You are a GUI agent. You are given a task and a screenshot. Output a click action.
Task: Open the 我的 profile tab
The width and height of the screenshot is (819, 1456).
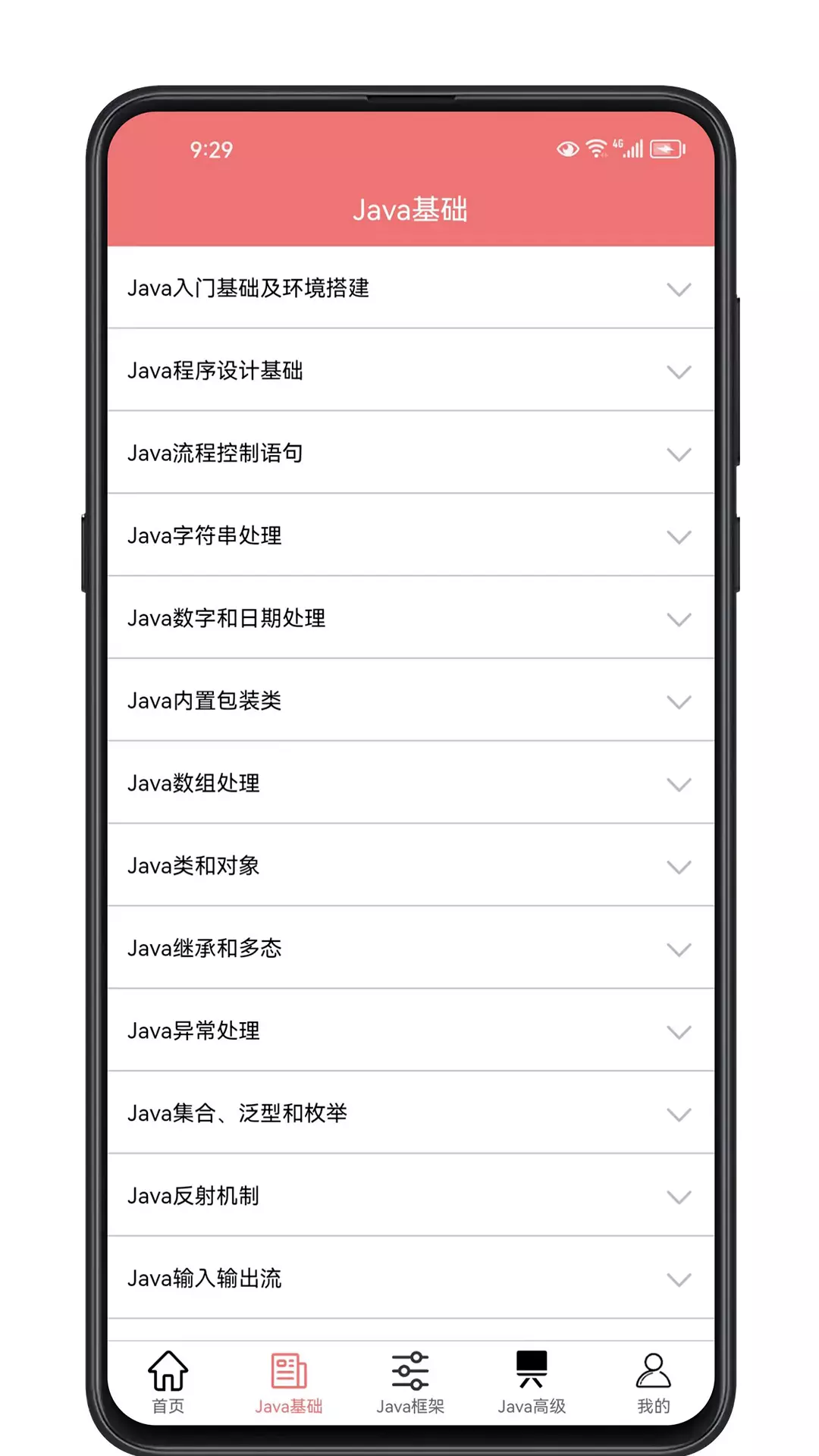pyautogui.click(x=653, y=1382)
